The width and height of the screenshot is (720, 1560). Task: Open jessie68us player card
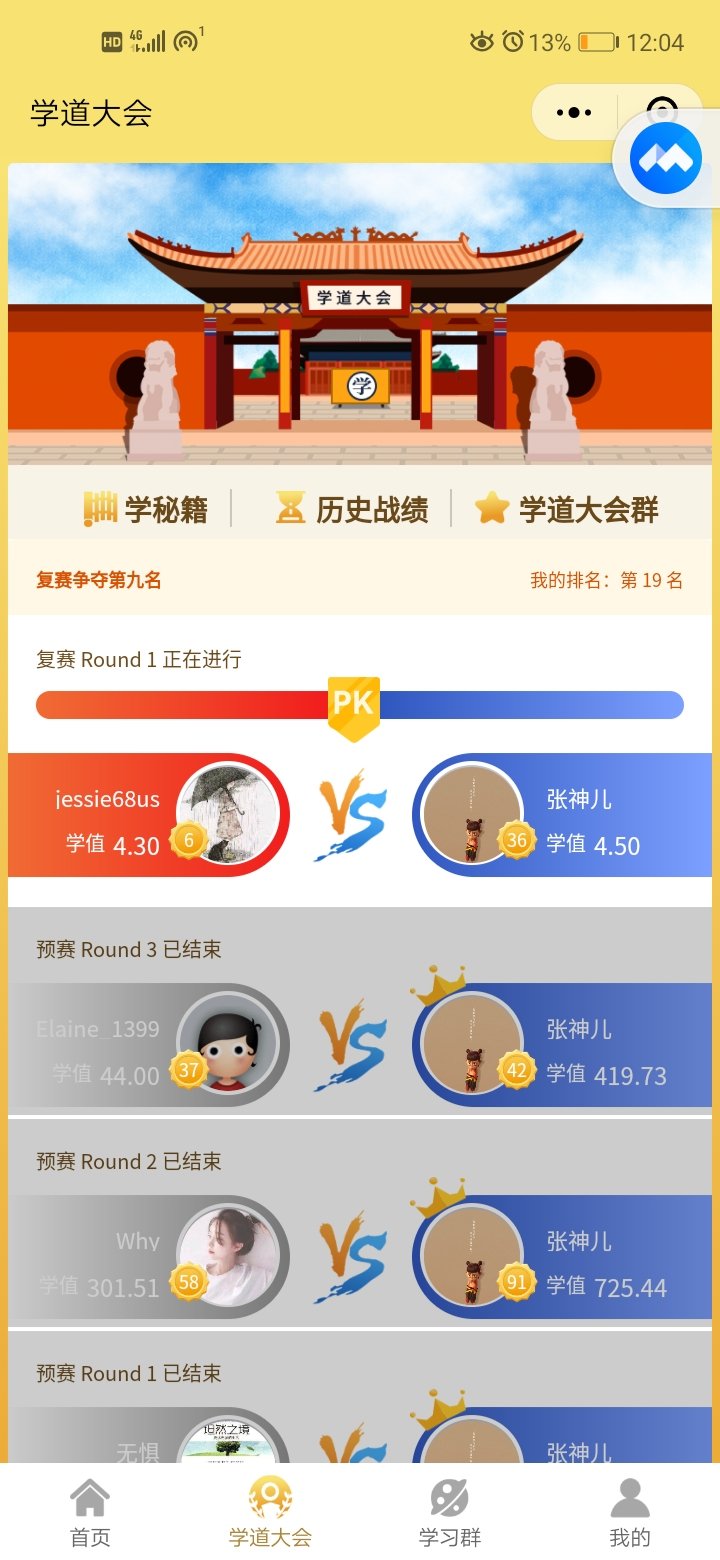pos(150,815)
